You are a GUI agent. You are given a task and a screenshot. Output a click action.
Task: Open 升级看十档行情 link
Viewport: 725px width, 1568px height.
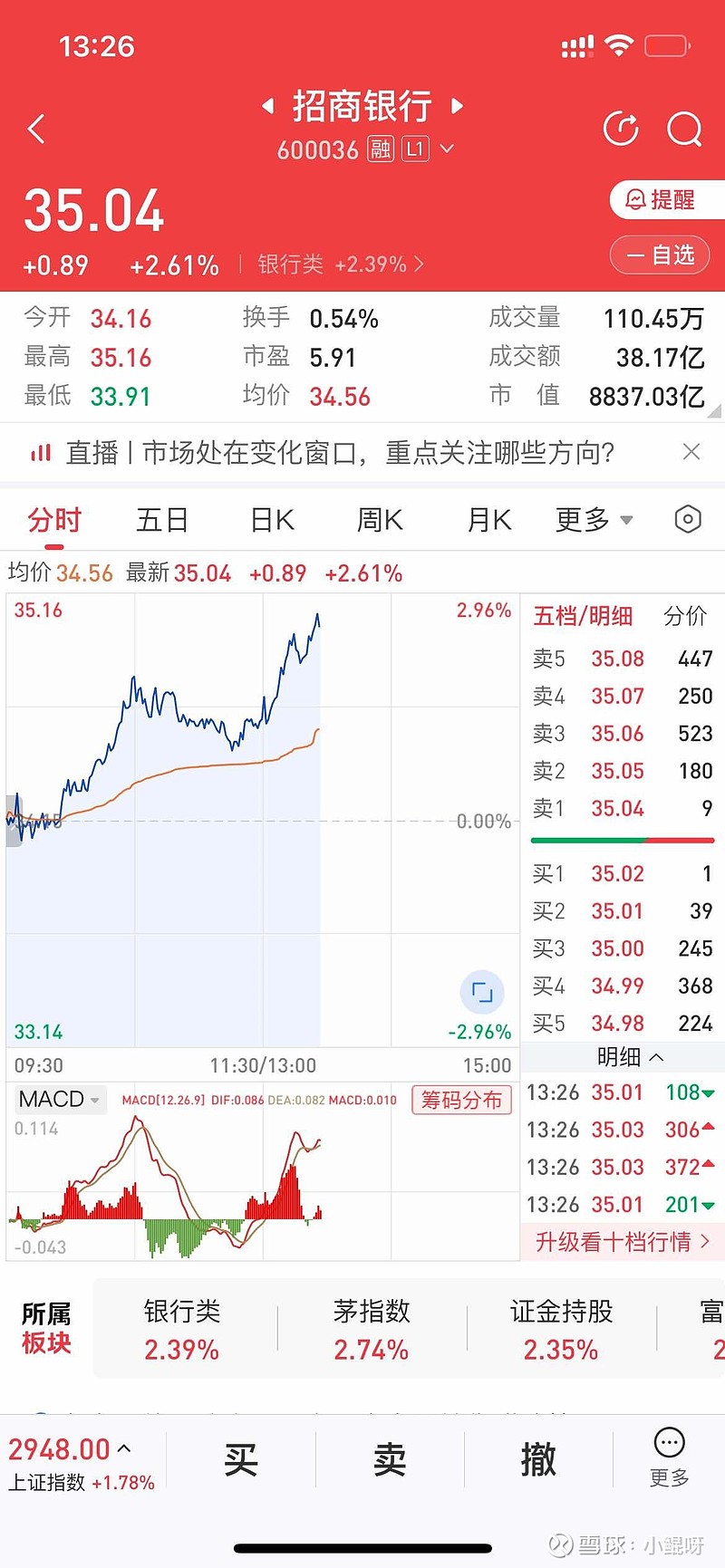pyautogui.click(x=622, y=1242)
